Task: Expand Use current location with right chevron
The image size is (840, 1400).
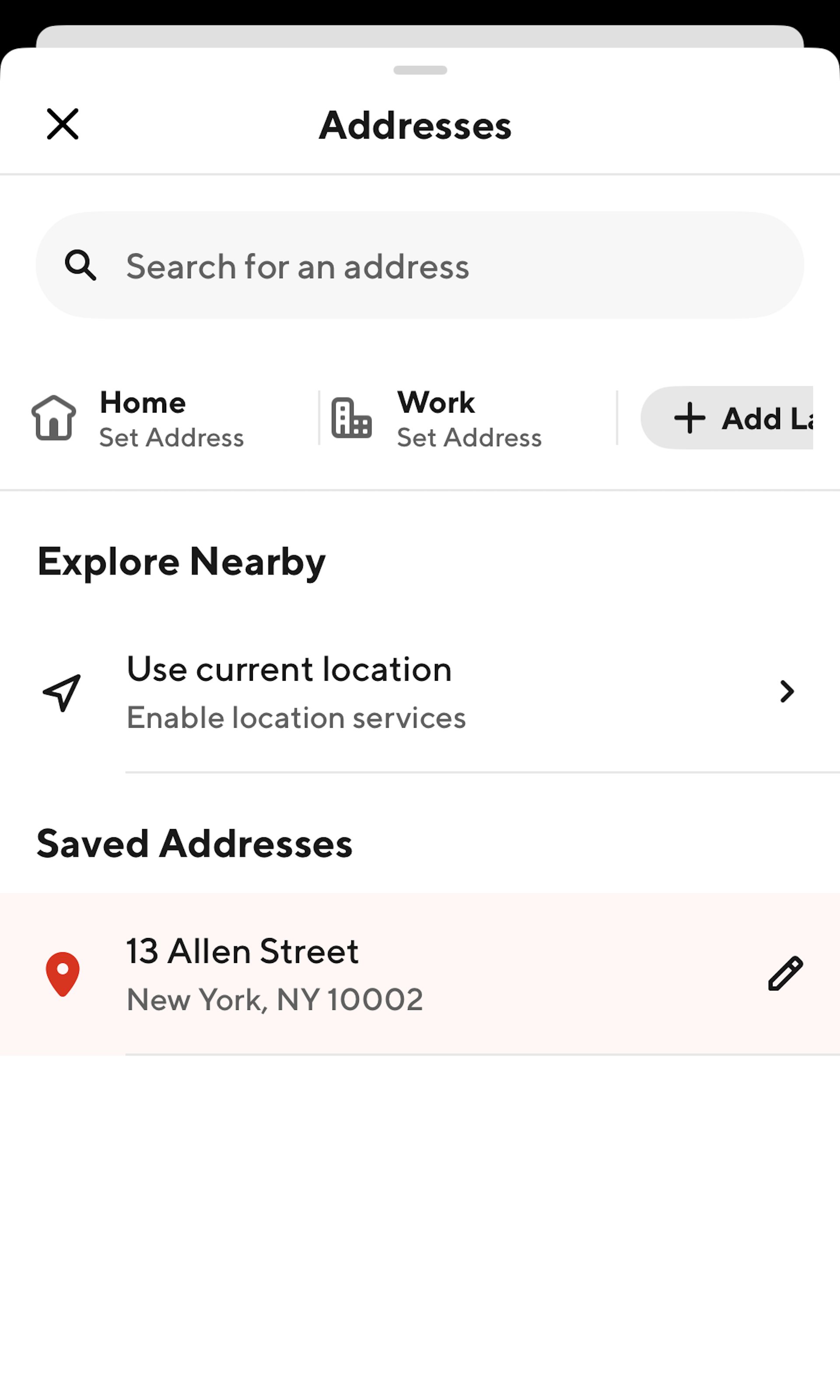Action: 787,692
